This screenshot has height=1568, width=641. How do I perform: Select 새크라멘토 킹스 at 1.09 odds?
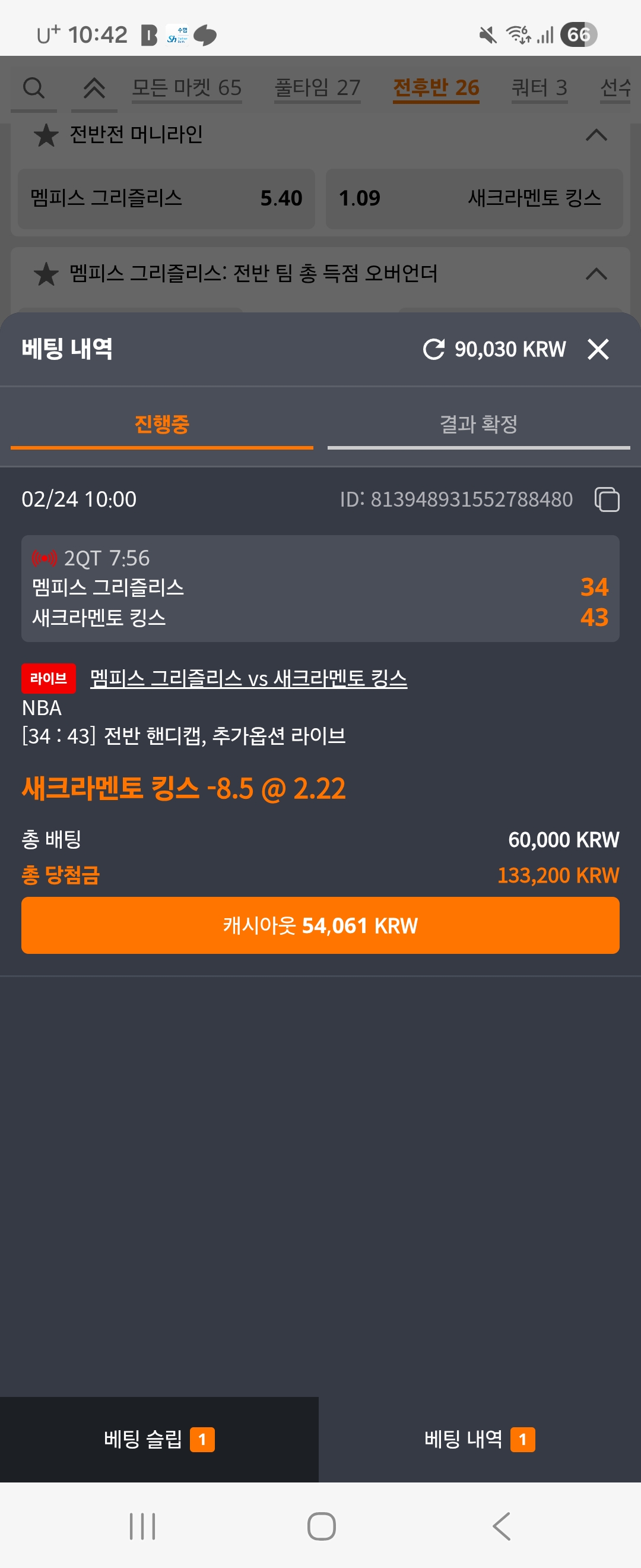(474, 198)
